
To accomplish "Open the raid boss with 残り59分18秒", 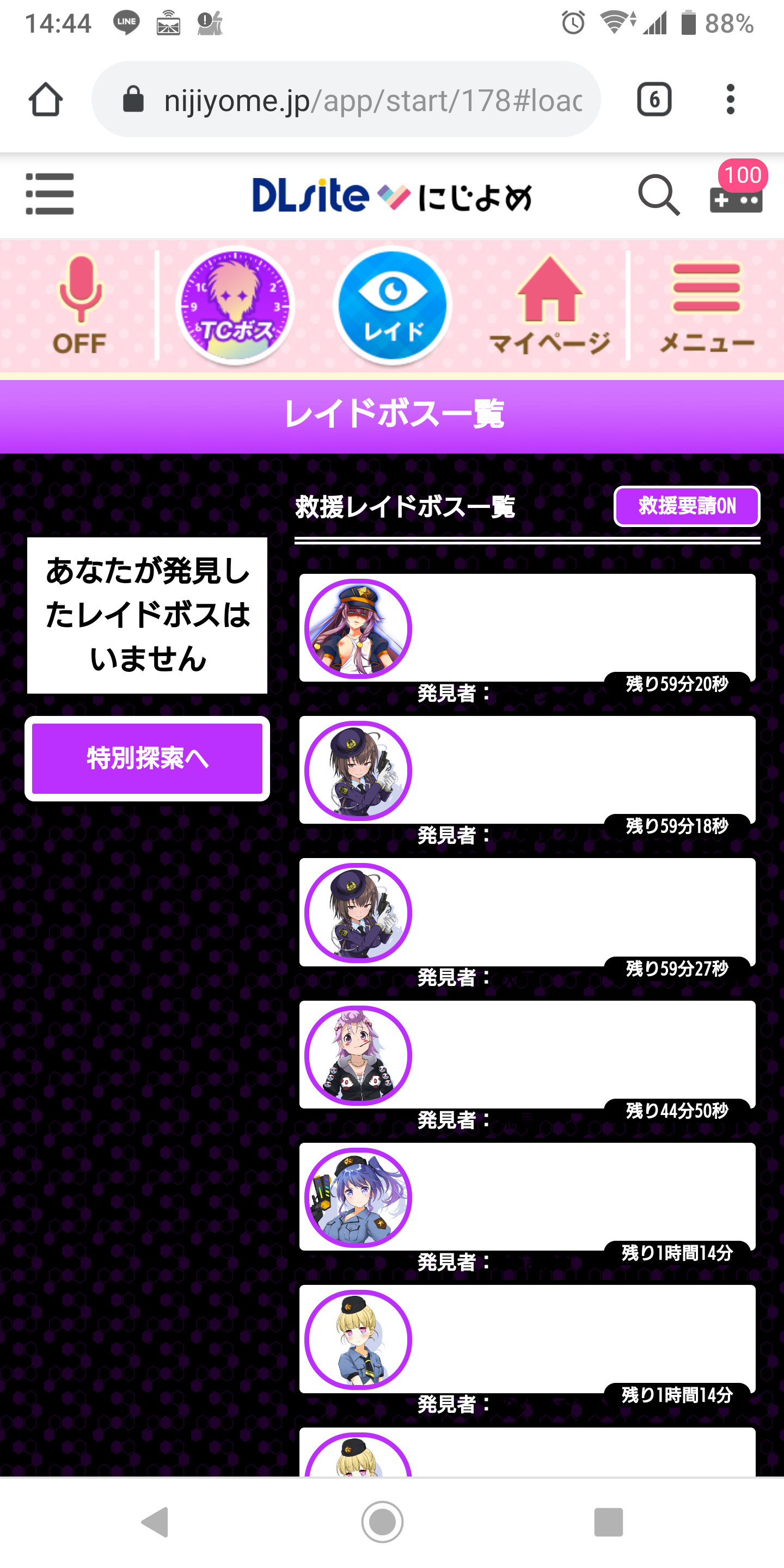I will point(526,770).
